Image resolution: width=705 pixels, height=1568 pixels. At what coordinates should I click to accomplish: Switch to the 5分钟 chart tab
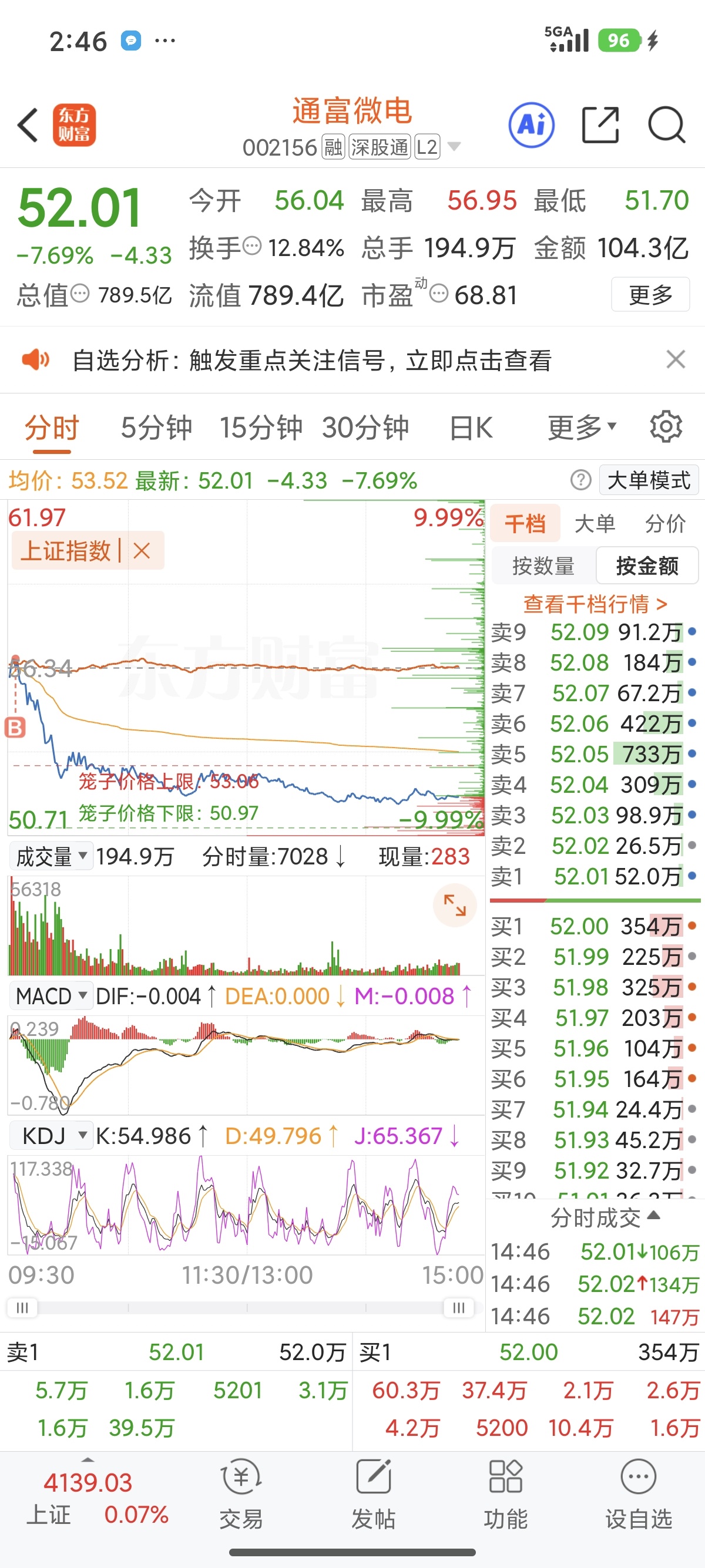click(156, 428)
